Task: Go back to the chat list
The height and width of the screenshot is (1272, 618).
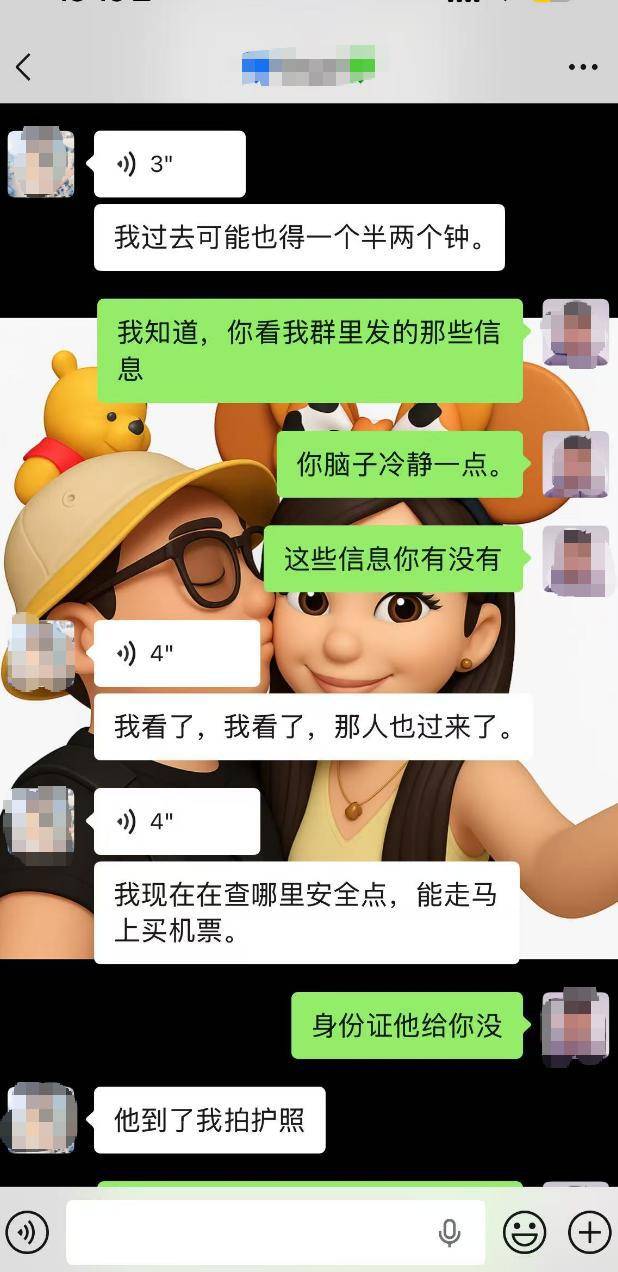Action: click(x=24, y=67)
